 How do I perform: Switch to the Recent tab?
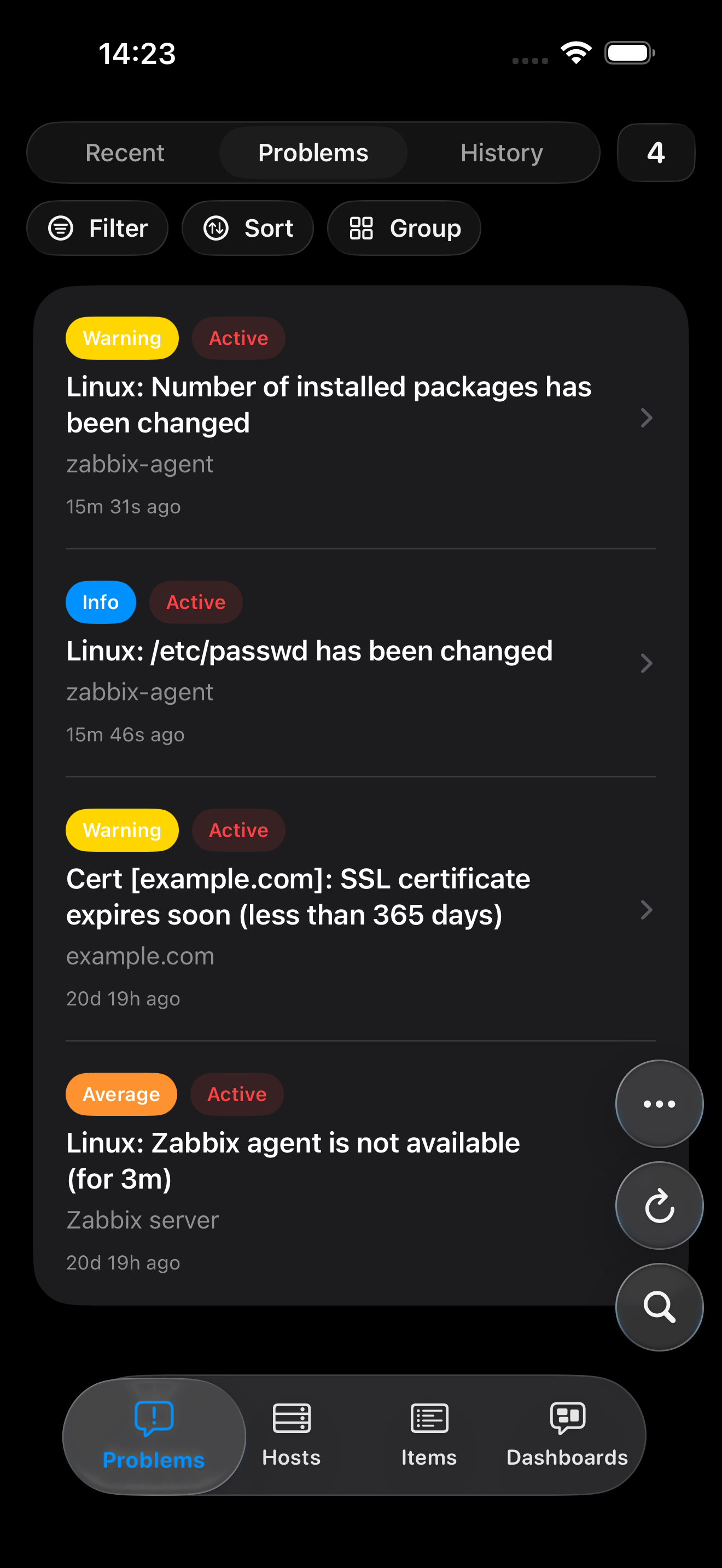125,153
